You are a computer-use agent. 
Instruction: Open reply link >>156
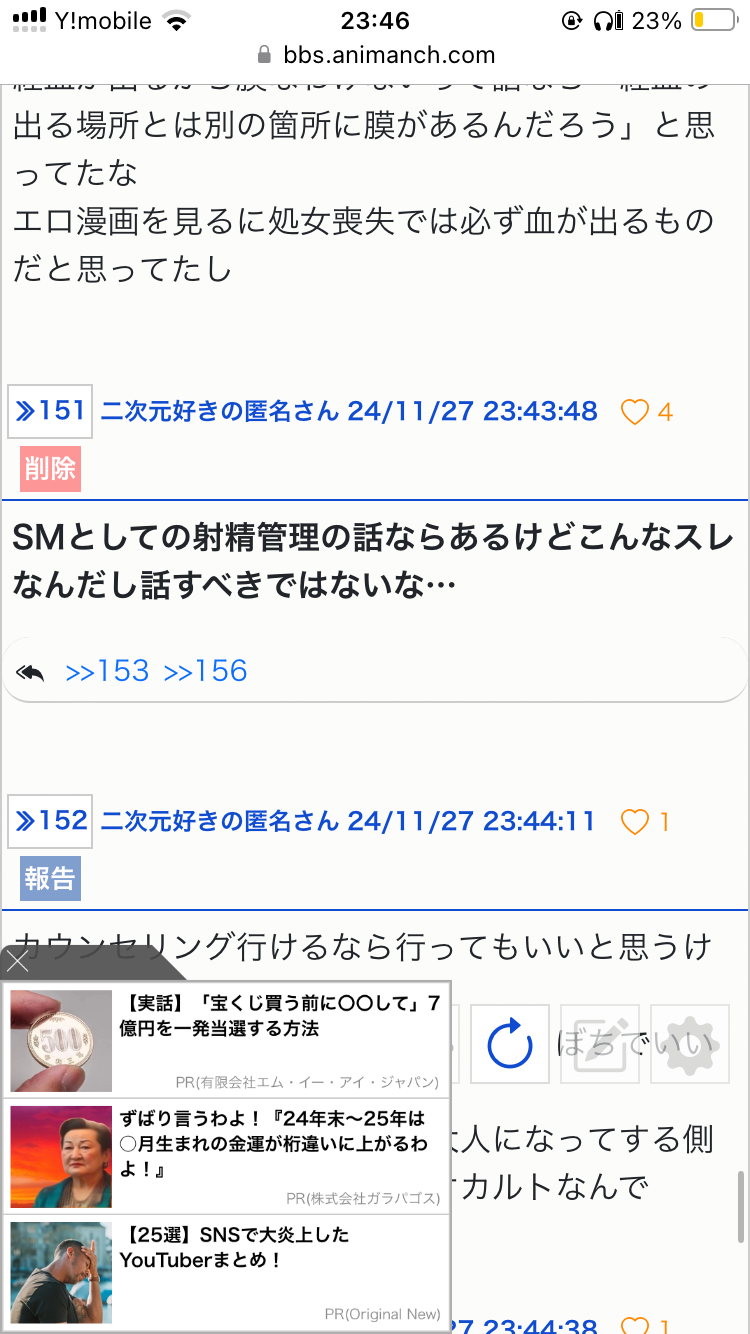pos(205,671)
